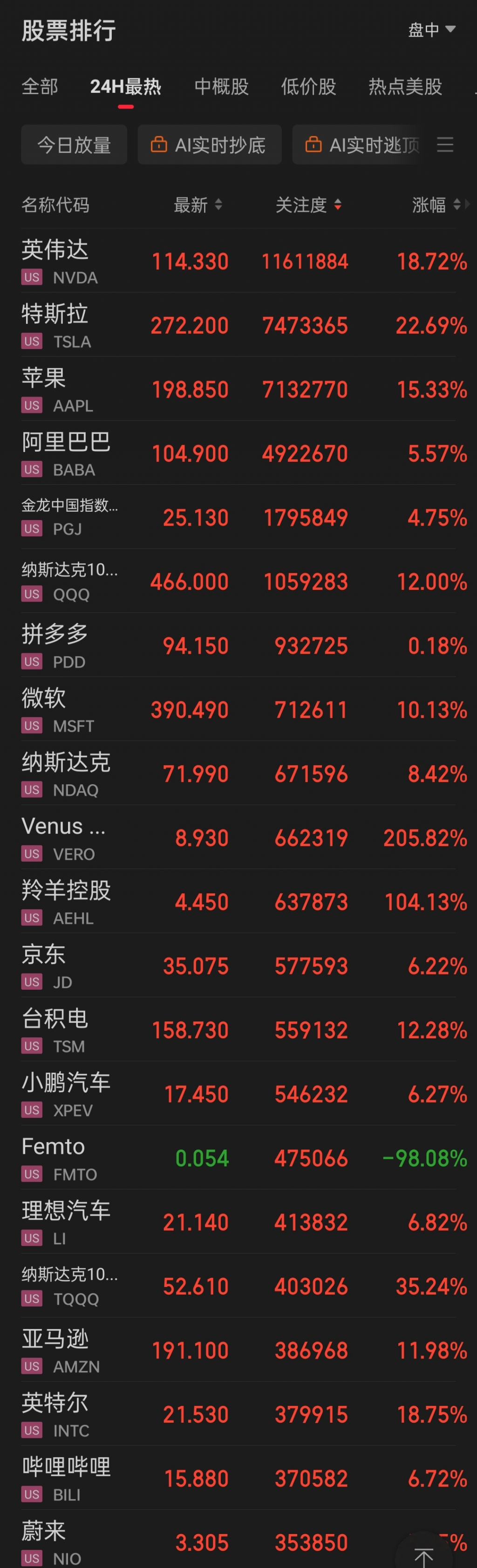477x1568 pixels.
Task: Sort the list by 涨幅
Action: (436, 205)
